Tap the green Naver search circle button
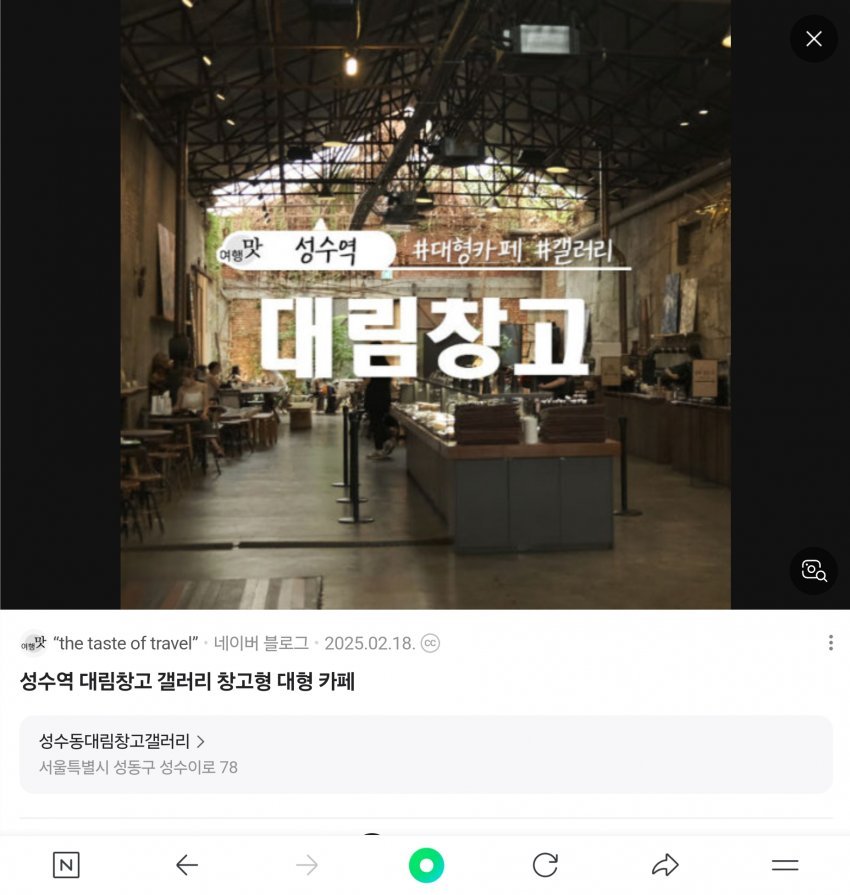 click(426, 865)
